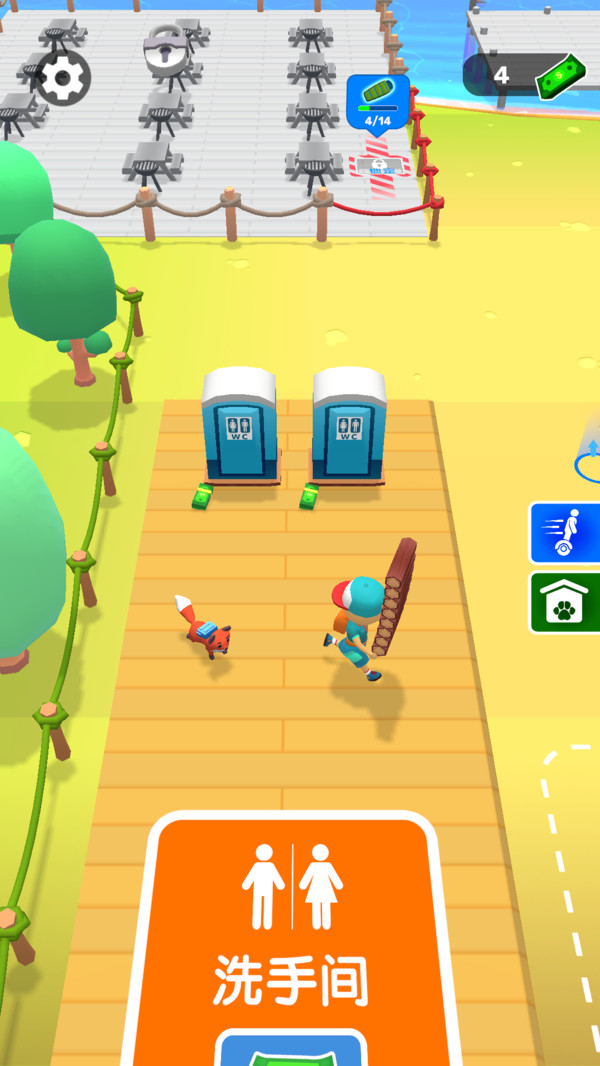Activate the hoverboard speed boost
The height and width of the screenshot is (1066, 600).
(565, 533)
